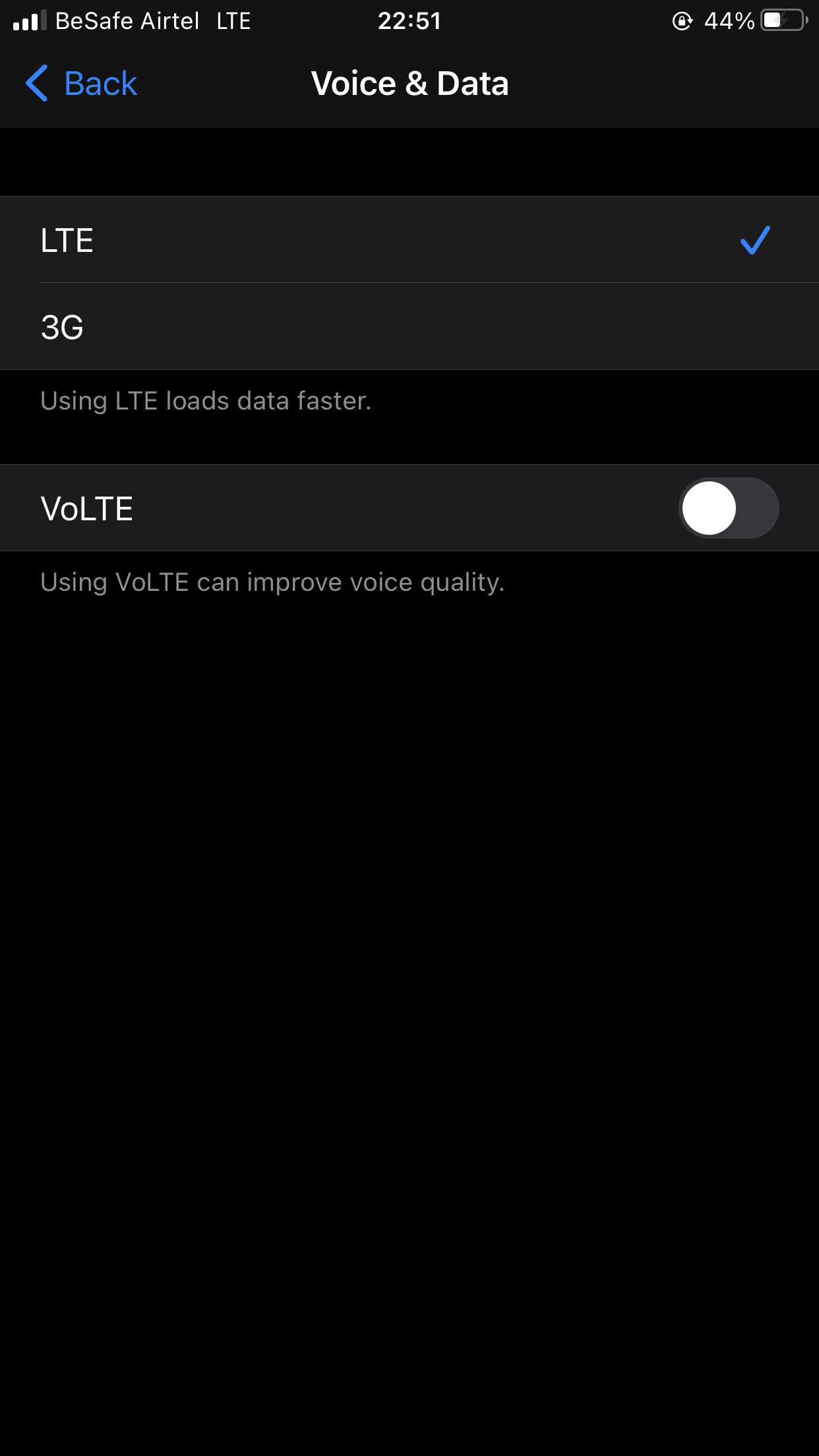Go back to the previous settings page
Image resolution: width=819 pixels, height=1456 pixels.
tap(81, 84)
